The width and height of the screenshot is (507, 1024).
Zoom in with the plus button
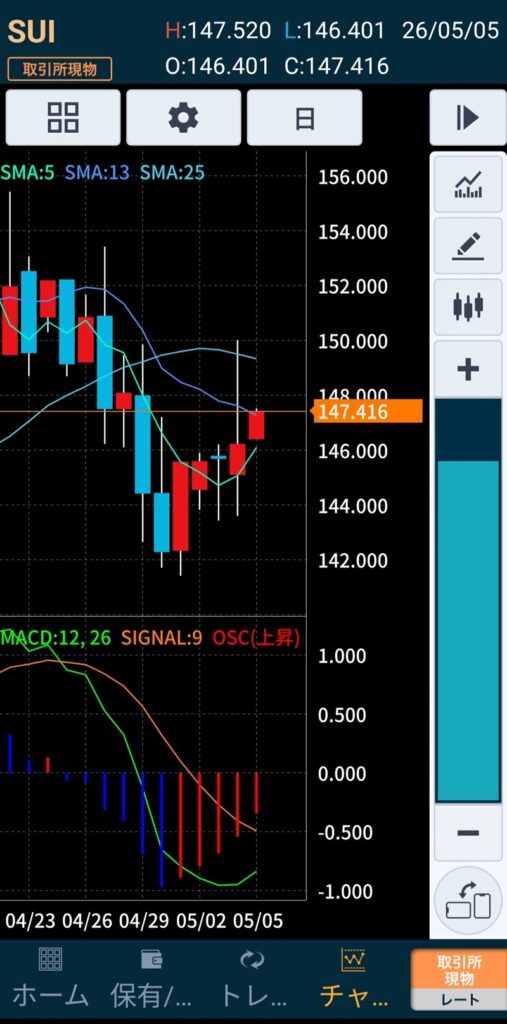coord(468,369)
